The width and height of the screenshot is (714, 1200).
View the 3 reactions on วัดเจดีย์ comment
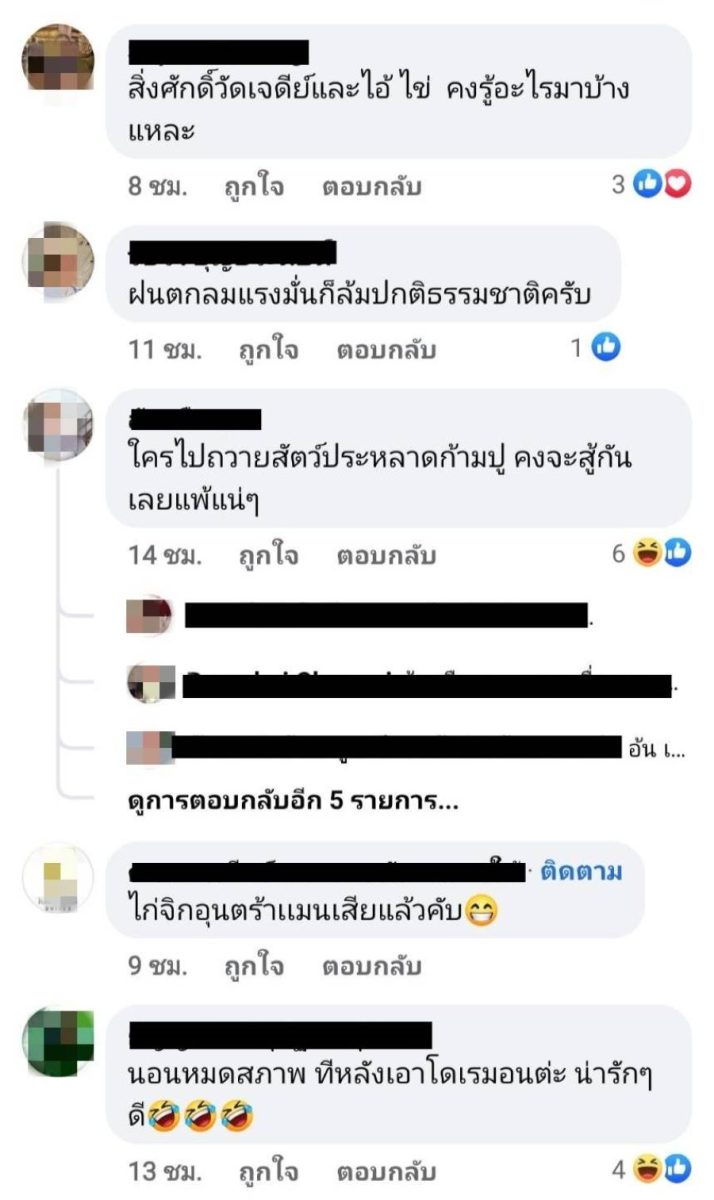[x=661, y=184]
